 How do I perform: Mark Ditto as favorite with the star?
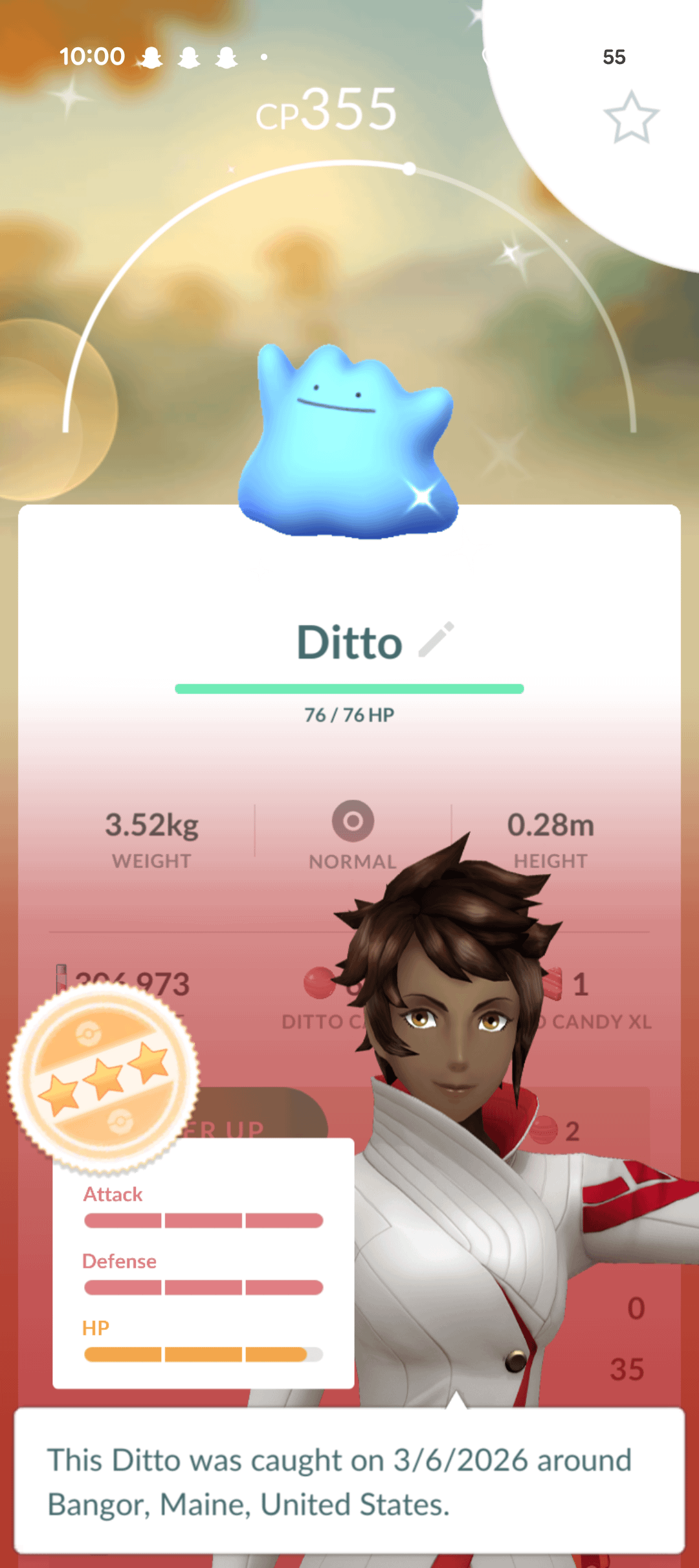tap(631, 117)
